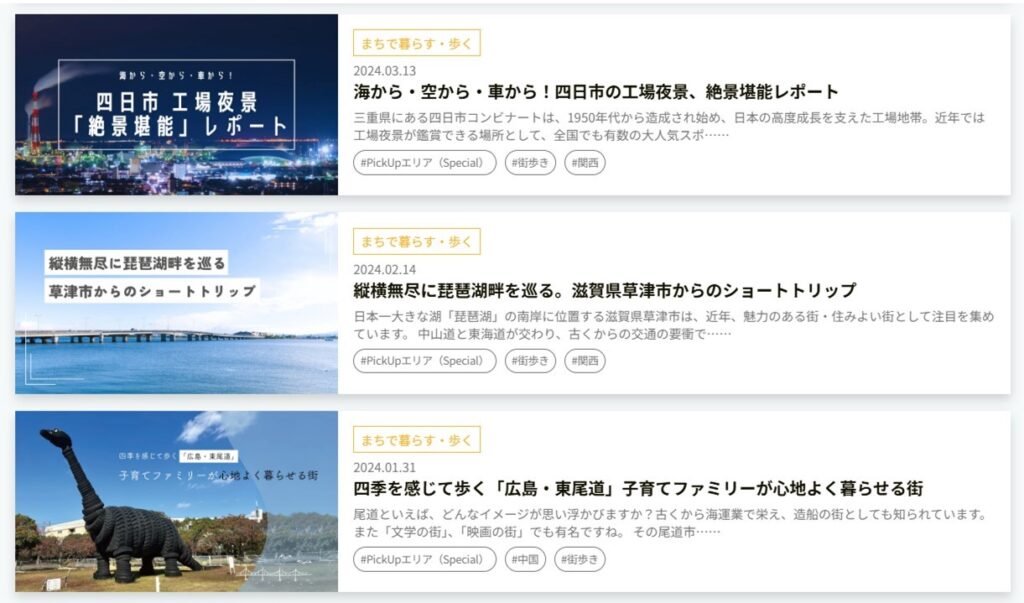Viewport: 1024px width, 603px height.
Task: Select #PickUpエリア tag under the Onomichi article
Action: click(x=424, y=559)
